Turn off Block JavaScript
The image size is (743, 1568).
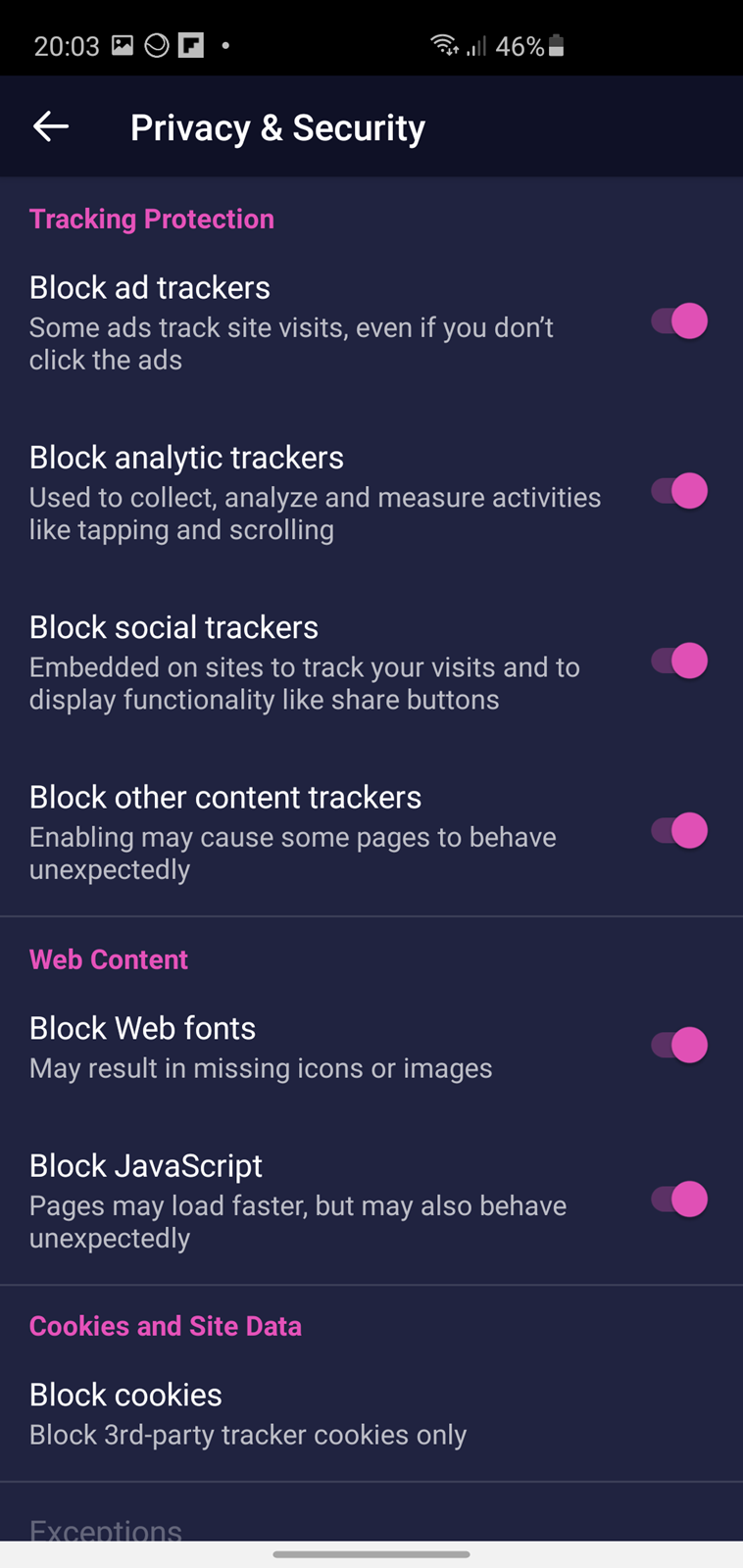(x=679, y=1200)
